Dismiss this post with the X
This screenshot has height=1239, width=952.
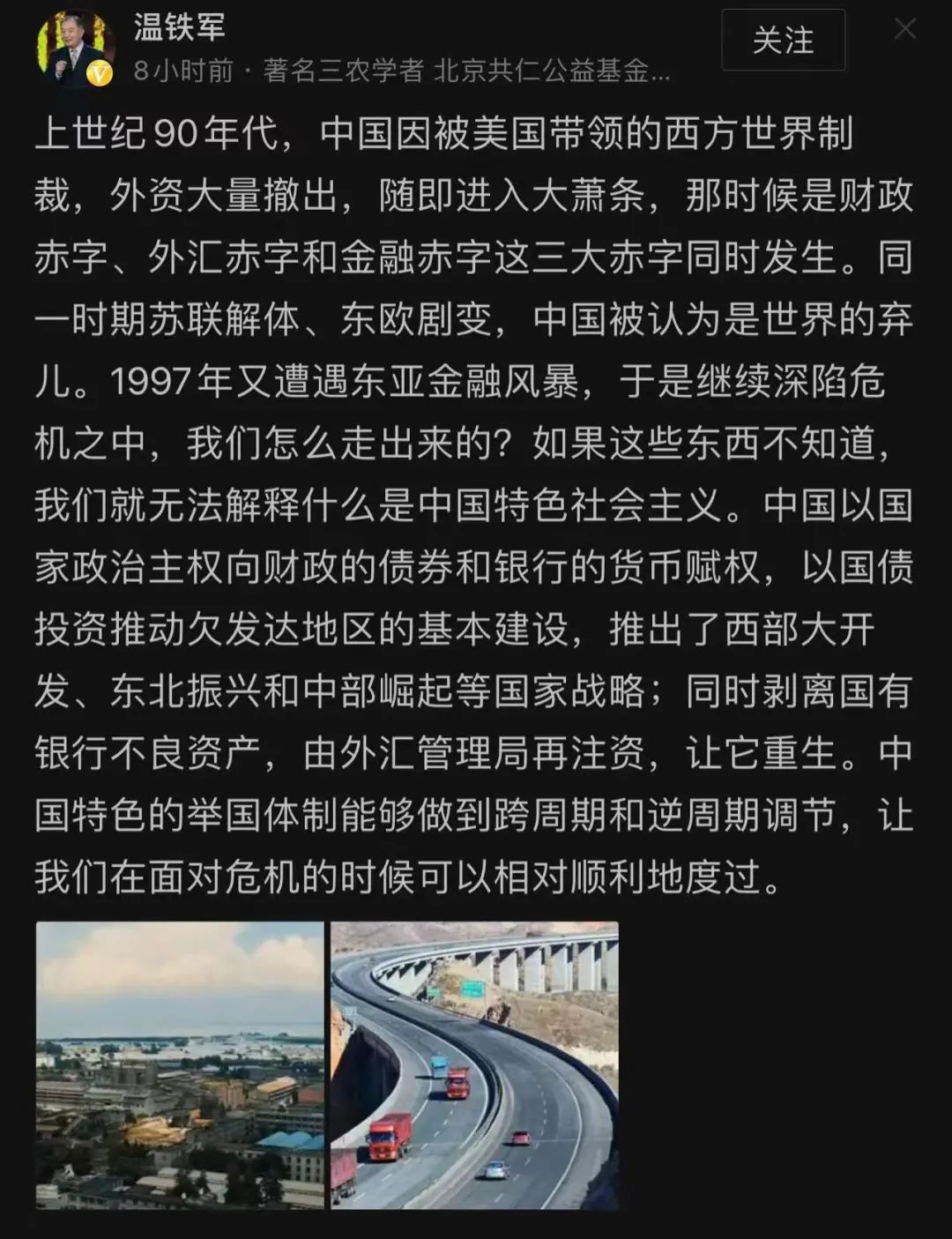(905, 29)
